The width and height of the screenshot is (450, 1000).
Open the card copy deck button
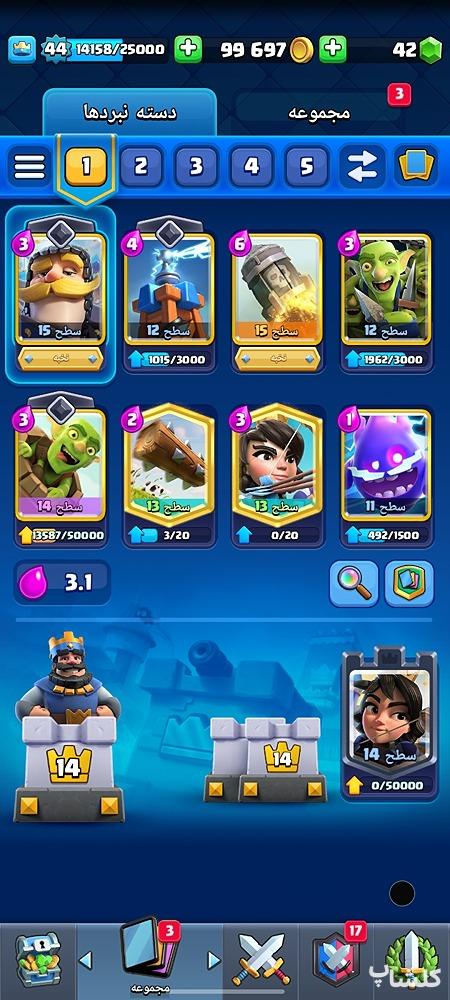pos(416,167)
